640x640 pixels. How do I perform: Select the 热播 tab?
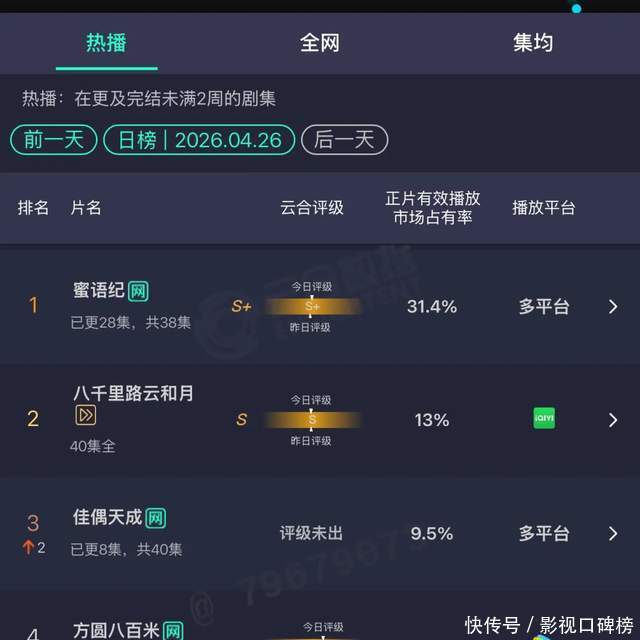pyautogui.click(x=106, y=43)
